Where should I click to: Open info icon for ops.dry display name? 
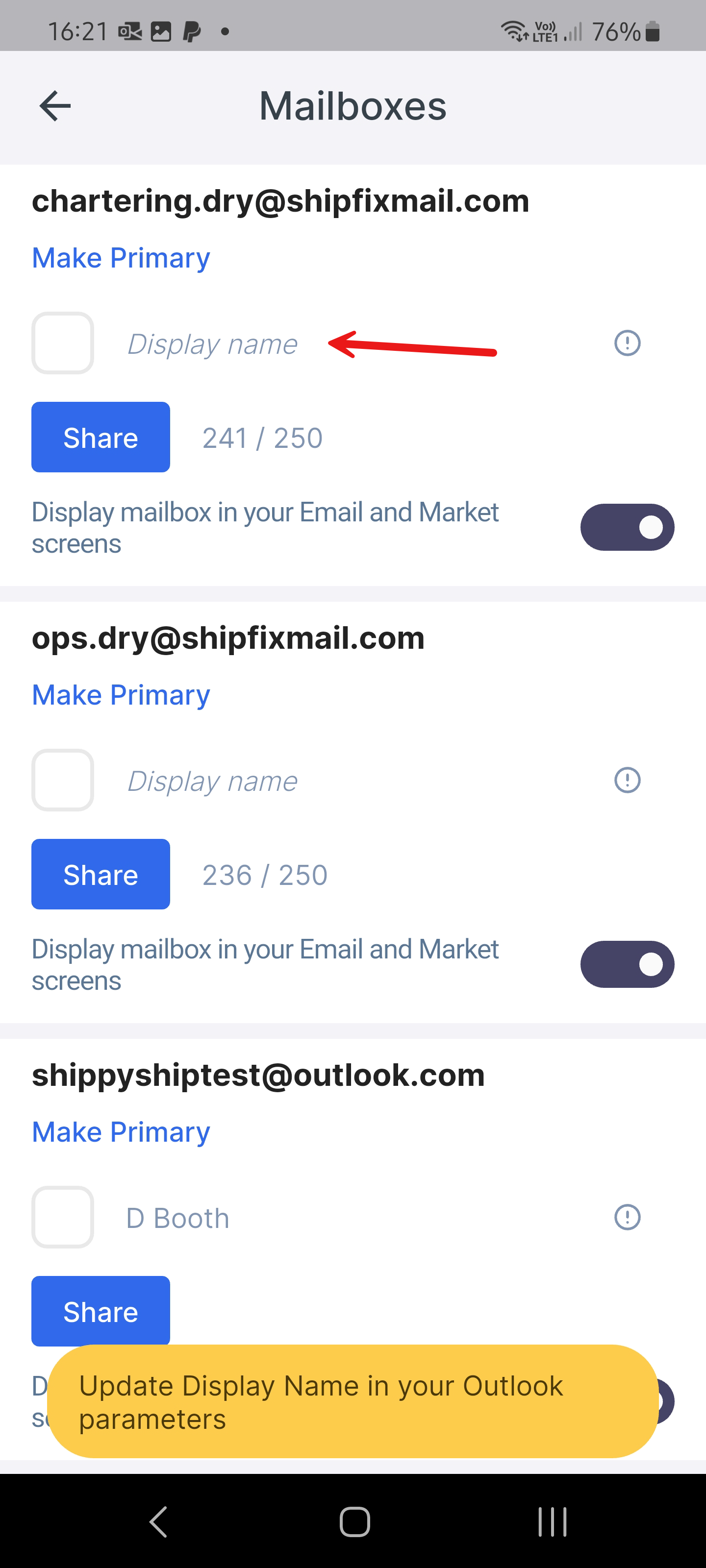[x=627, y=781]
